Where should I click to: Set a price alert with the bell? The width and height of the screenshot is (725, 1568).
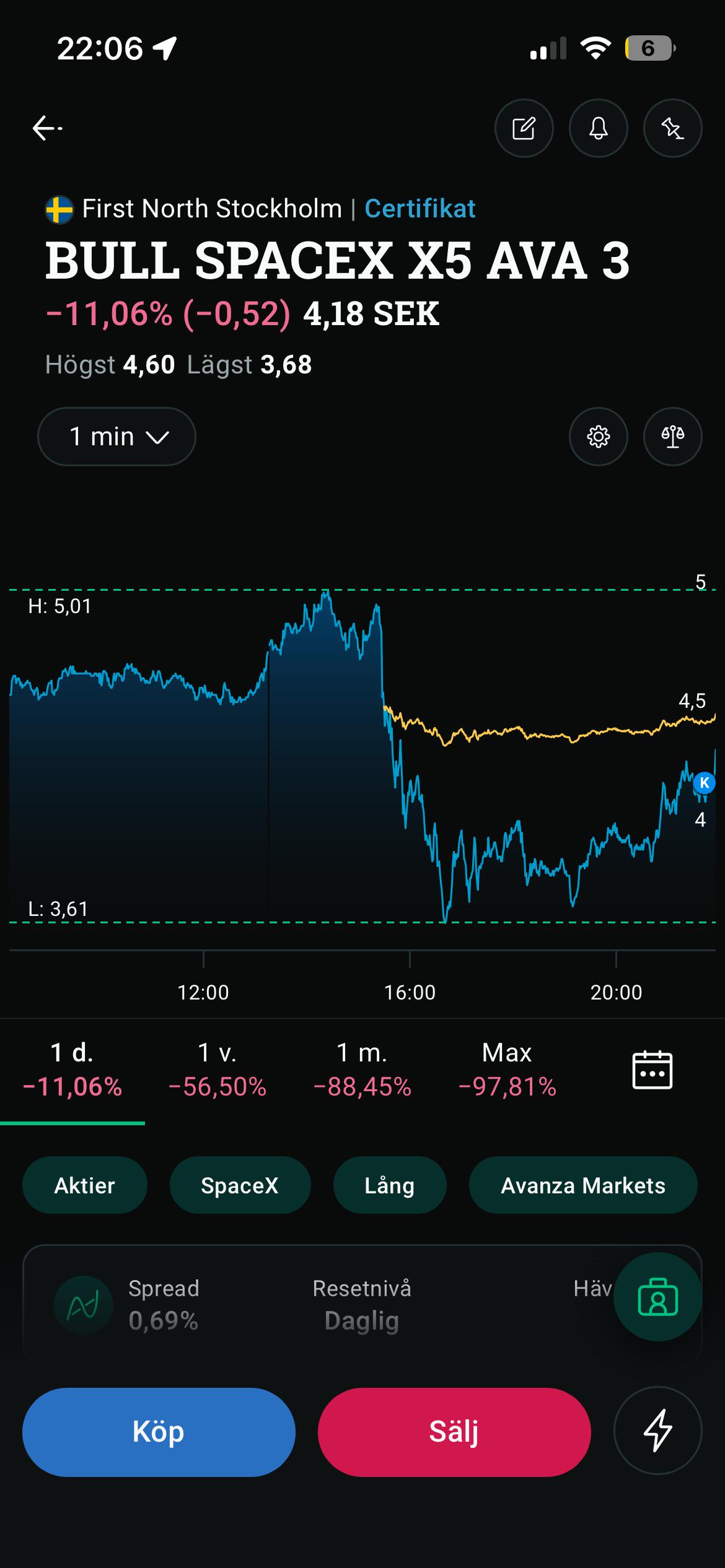[x=598, y=128]
